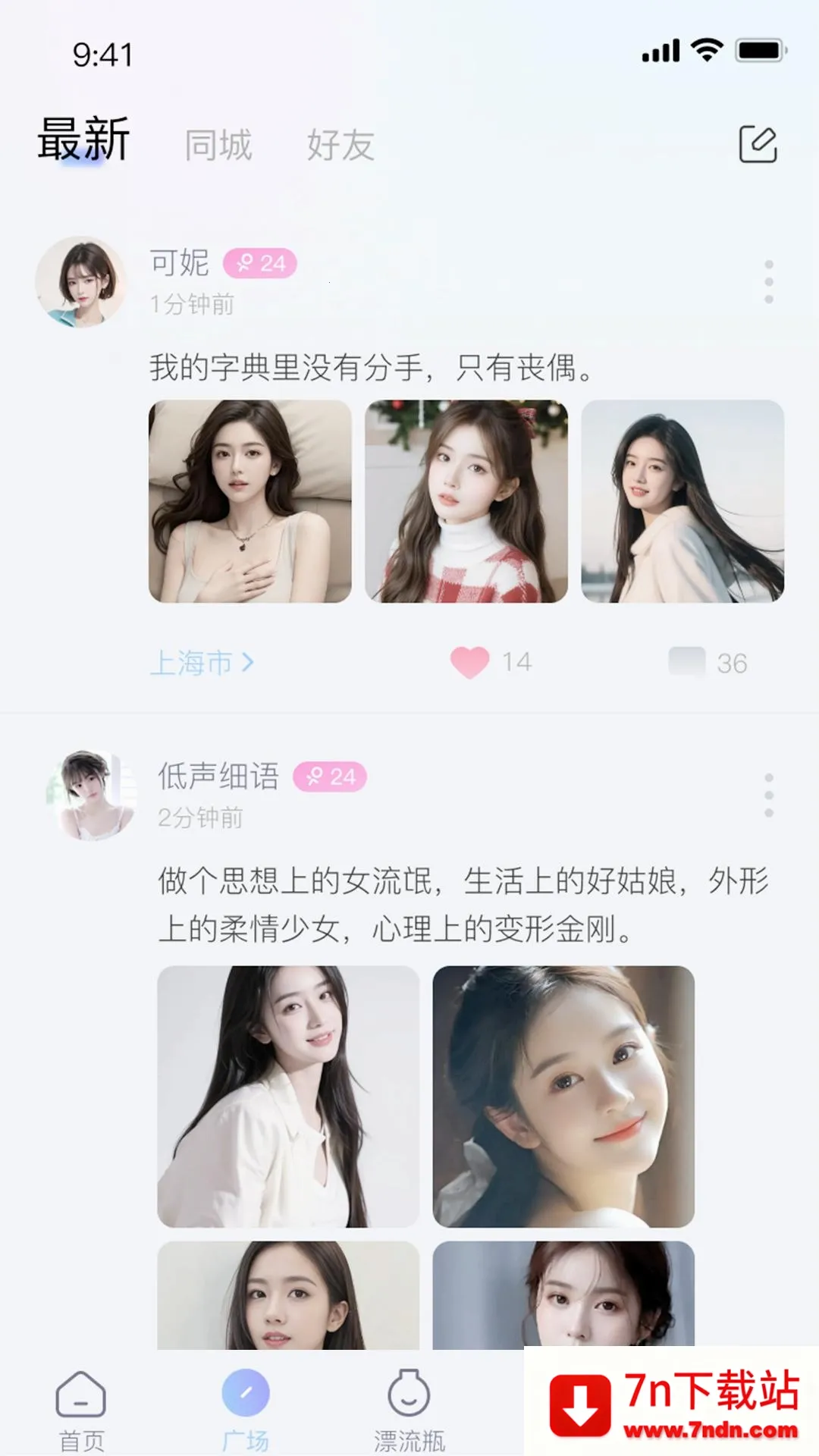Switch to the 同城 tab
Image resolution: width=819 pixels, height=1456 pixels.
click(218, 145)
